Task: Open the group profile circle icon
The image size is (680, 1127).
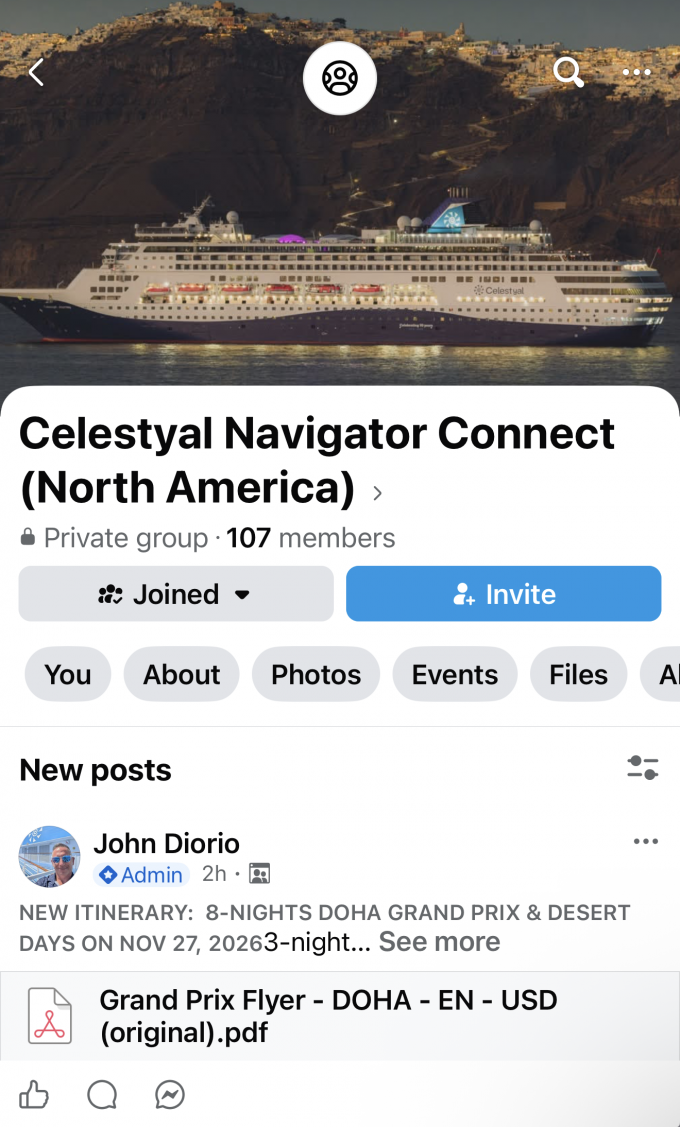Action: 340,78
